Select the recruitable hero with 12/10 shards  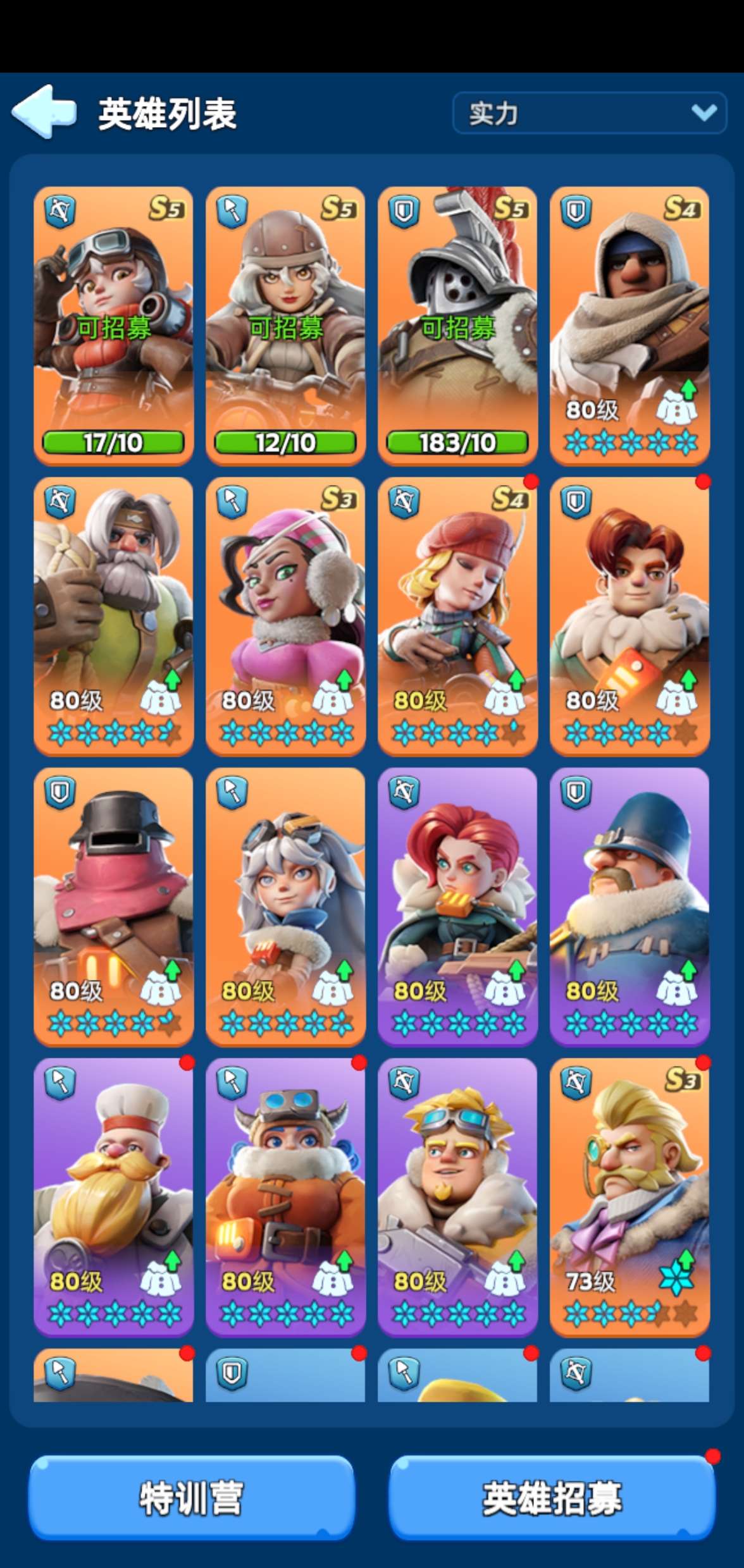pyautogui.click(x=285, y=325)
